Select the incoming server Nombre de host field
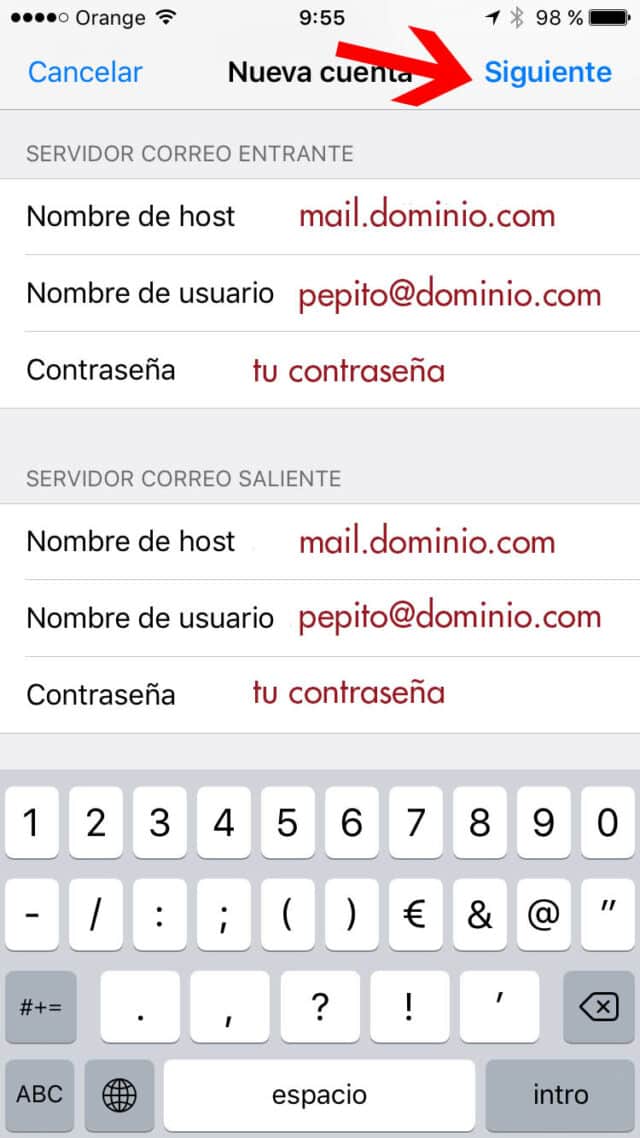Image resolution: width=640 pixels, height=1138 pixels. [x=320, y=216]
